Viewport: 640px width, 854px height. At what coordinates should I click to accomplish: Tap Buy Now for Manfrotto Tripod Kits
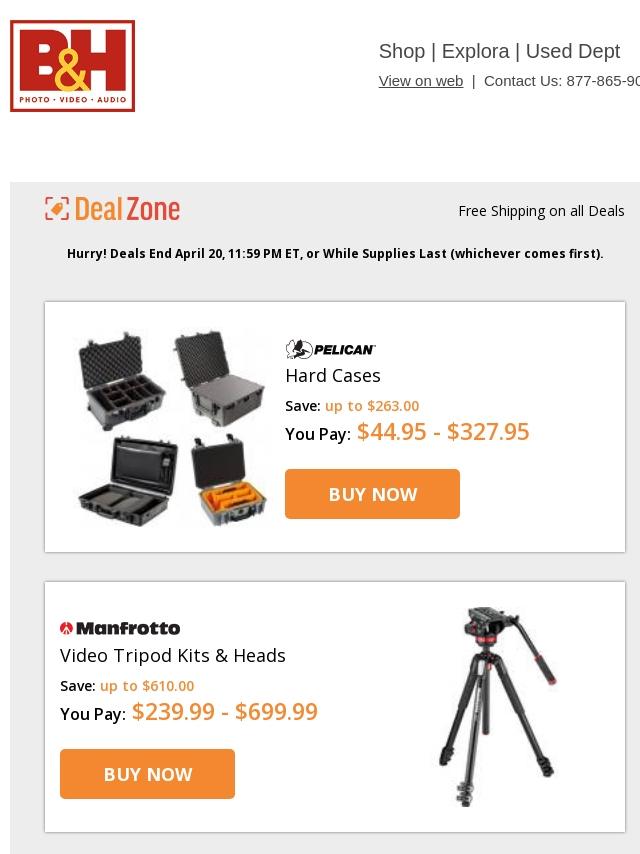tap(147, 774)
